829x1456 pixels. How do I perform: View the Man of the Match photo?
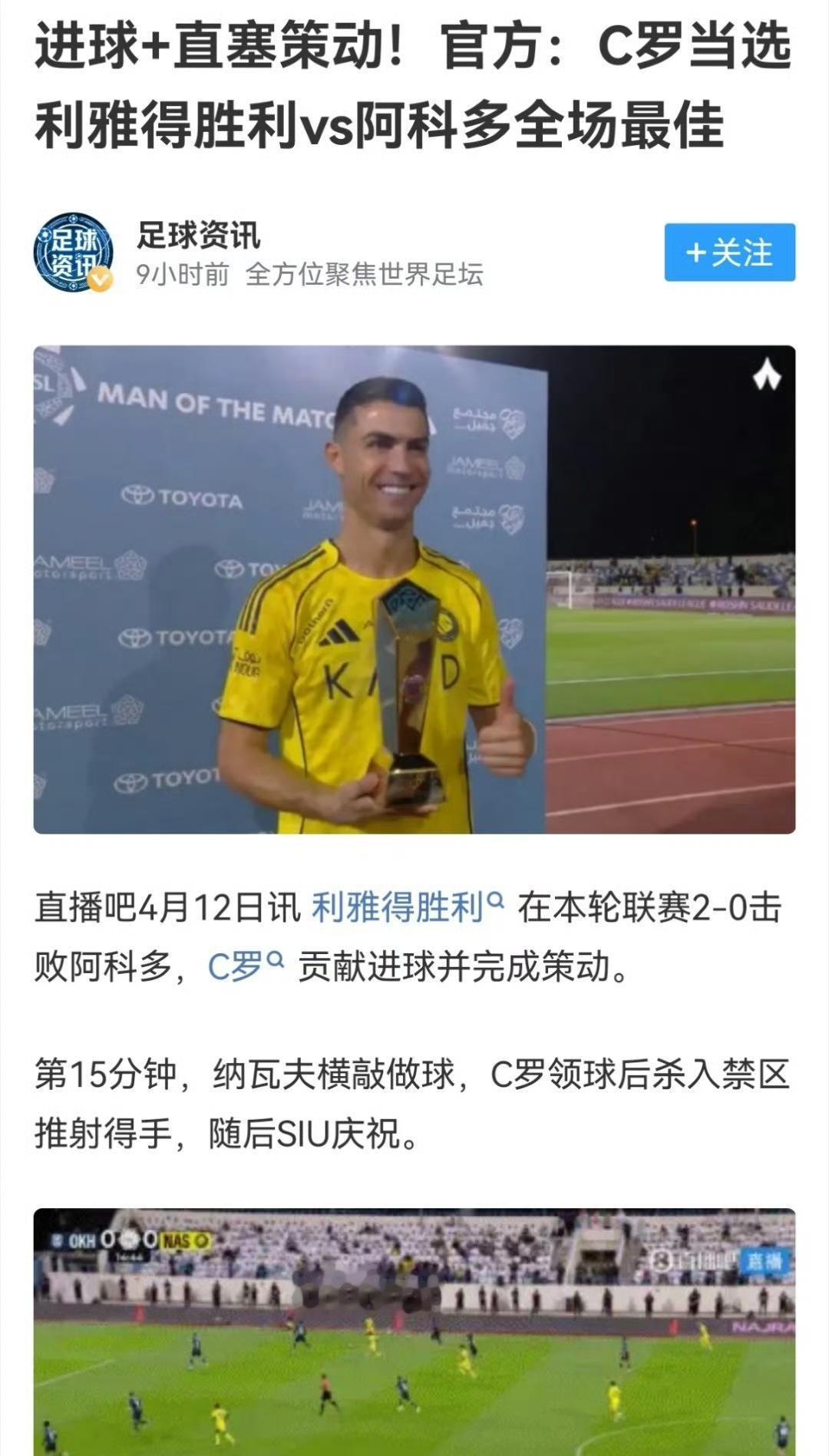[x=414, y=589]
